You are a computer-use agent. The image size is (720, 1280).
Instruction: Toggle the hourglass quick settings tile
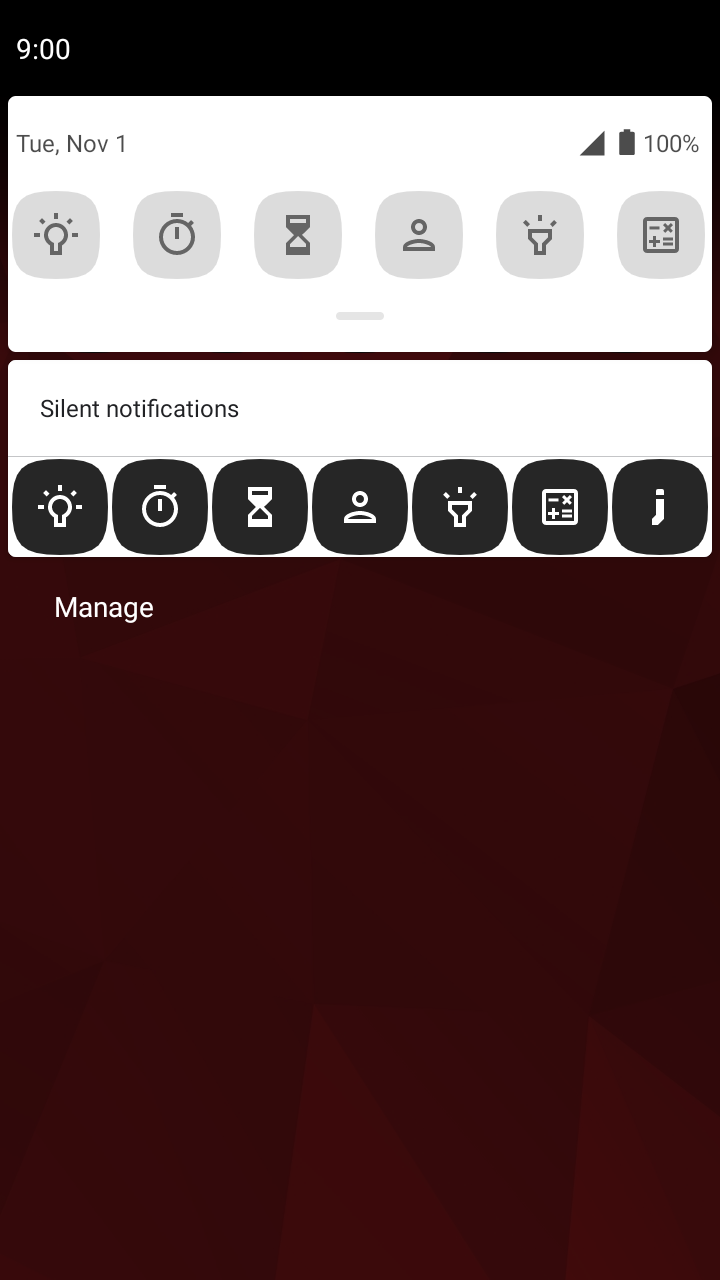[x=298, y=235]
